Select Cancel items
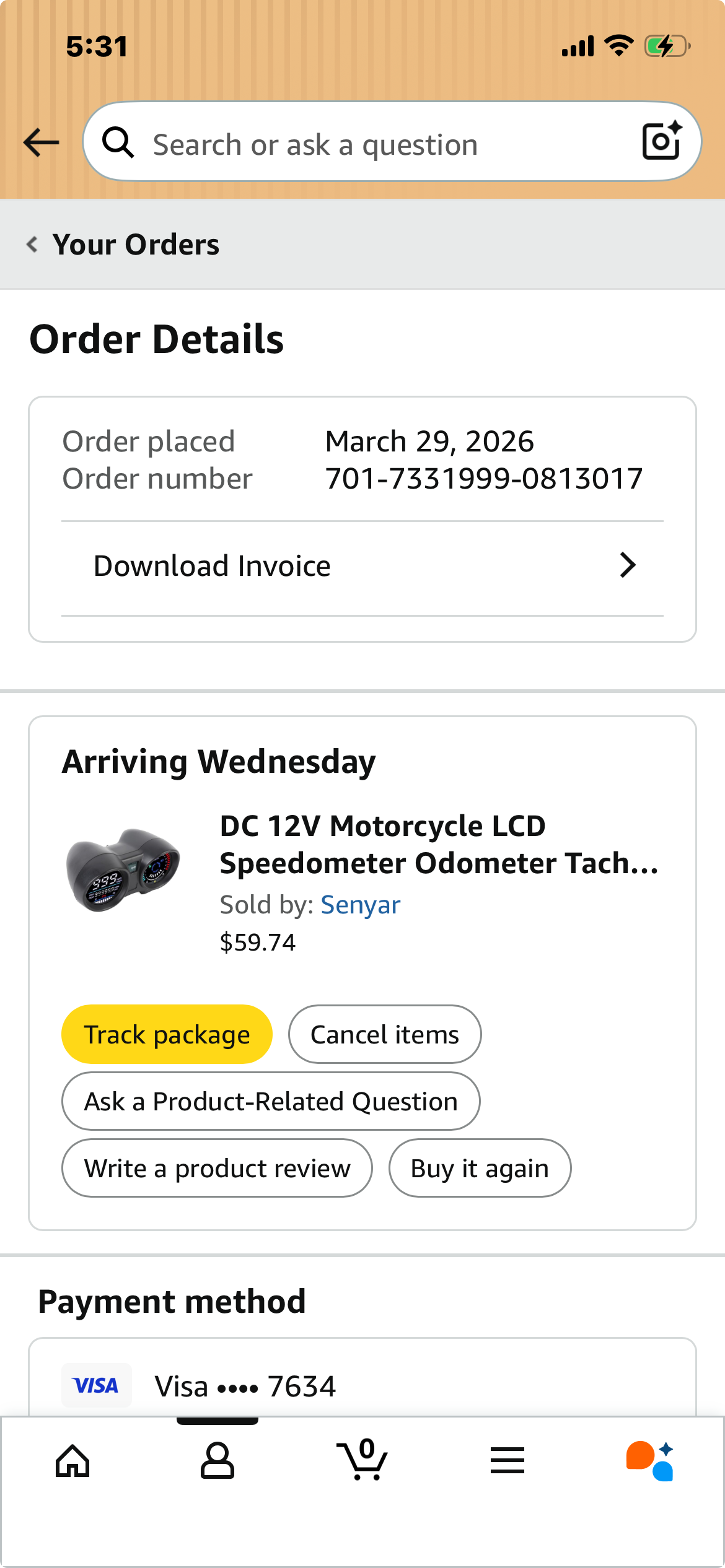Image resolution: width=725 pixels, height=1568 pixels. 385,1034
